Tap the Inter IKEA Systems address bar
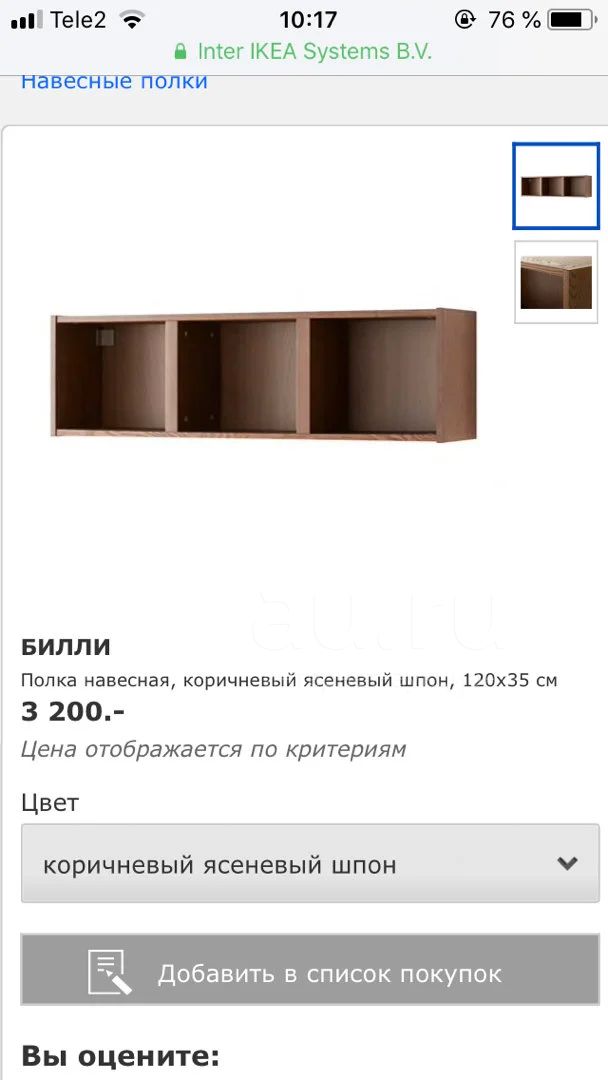This screenshot has height=1080, width=608. pos(304,52)
